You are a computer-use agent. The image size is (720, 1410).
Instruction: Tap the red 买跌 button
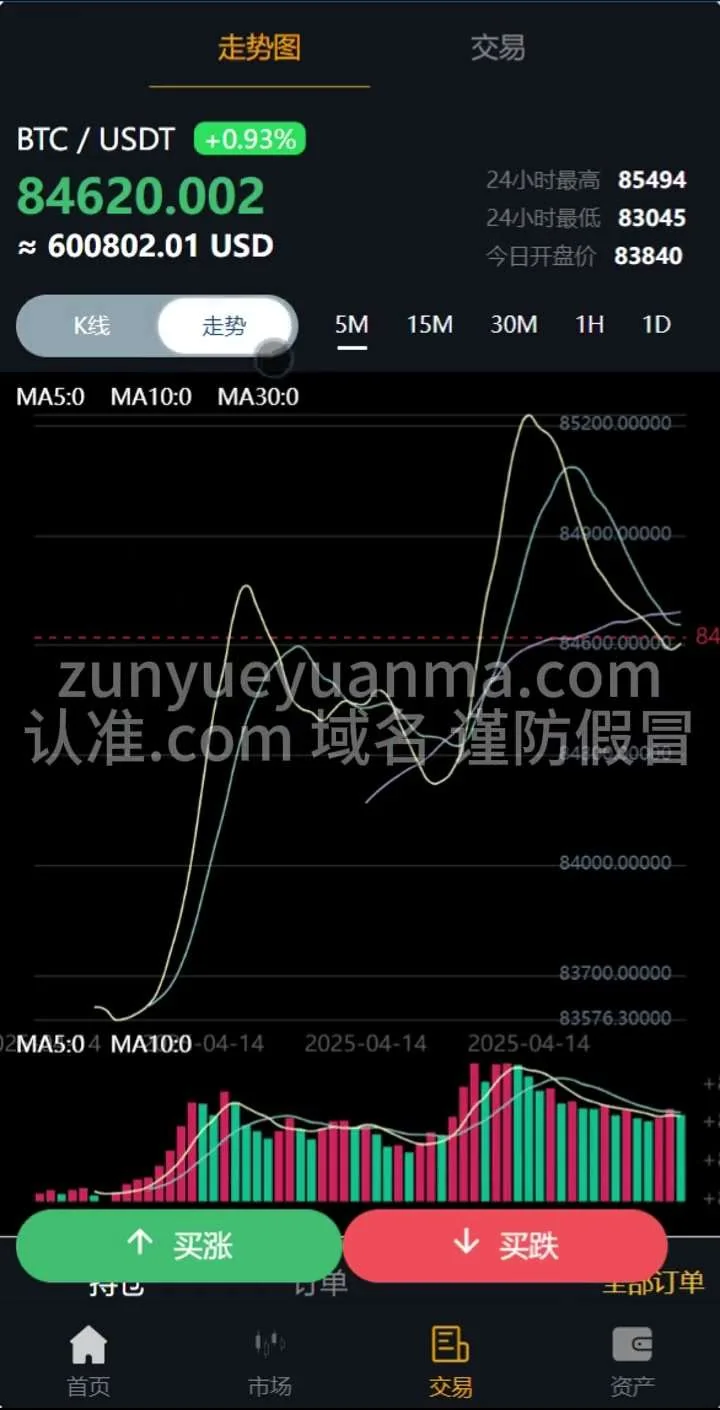tap(504, 1245)
